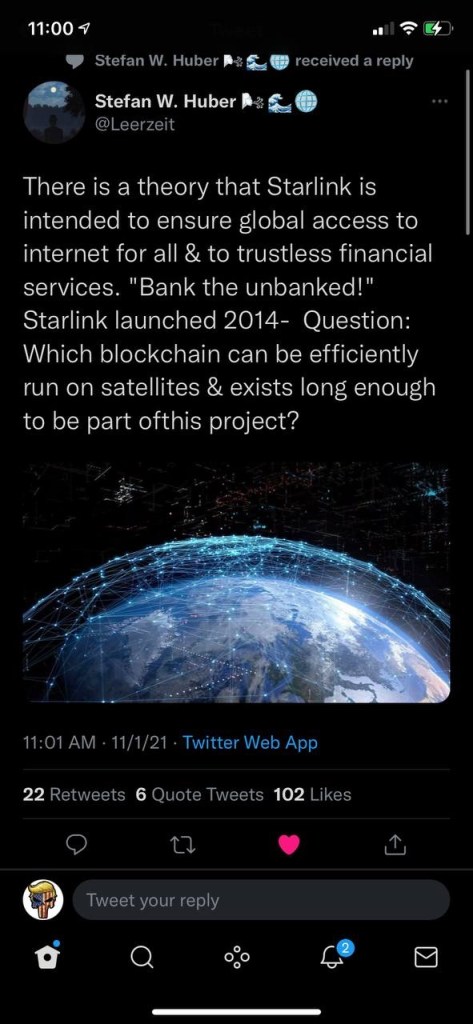Screen dimensions: 473x1024
Task: Retweet this tweet
Action: point(184,845)
